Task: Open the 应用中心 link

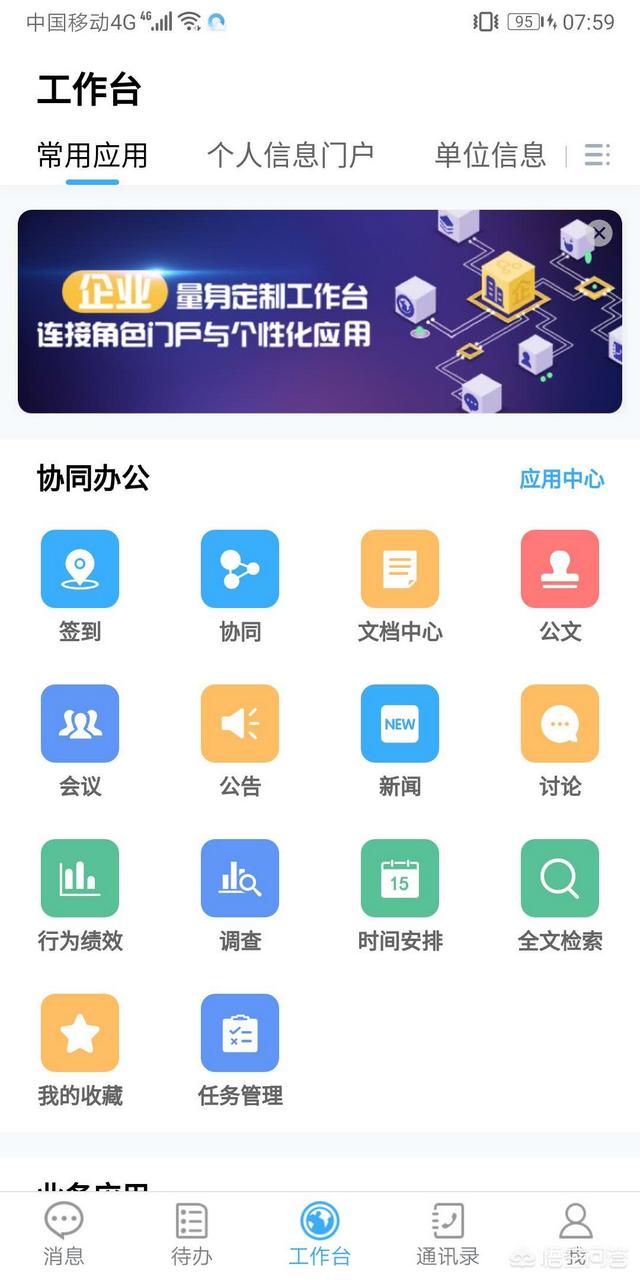Action: click(562, 479)
